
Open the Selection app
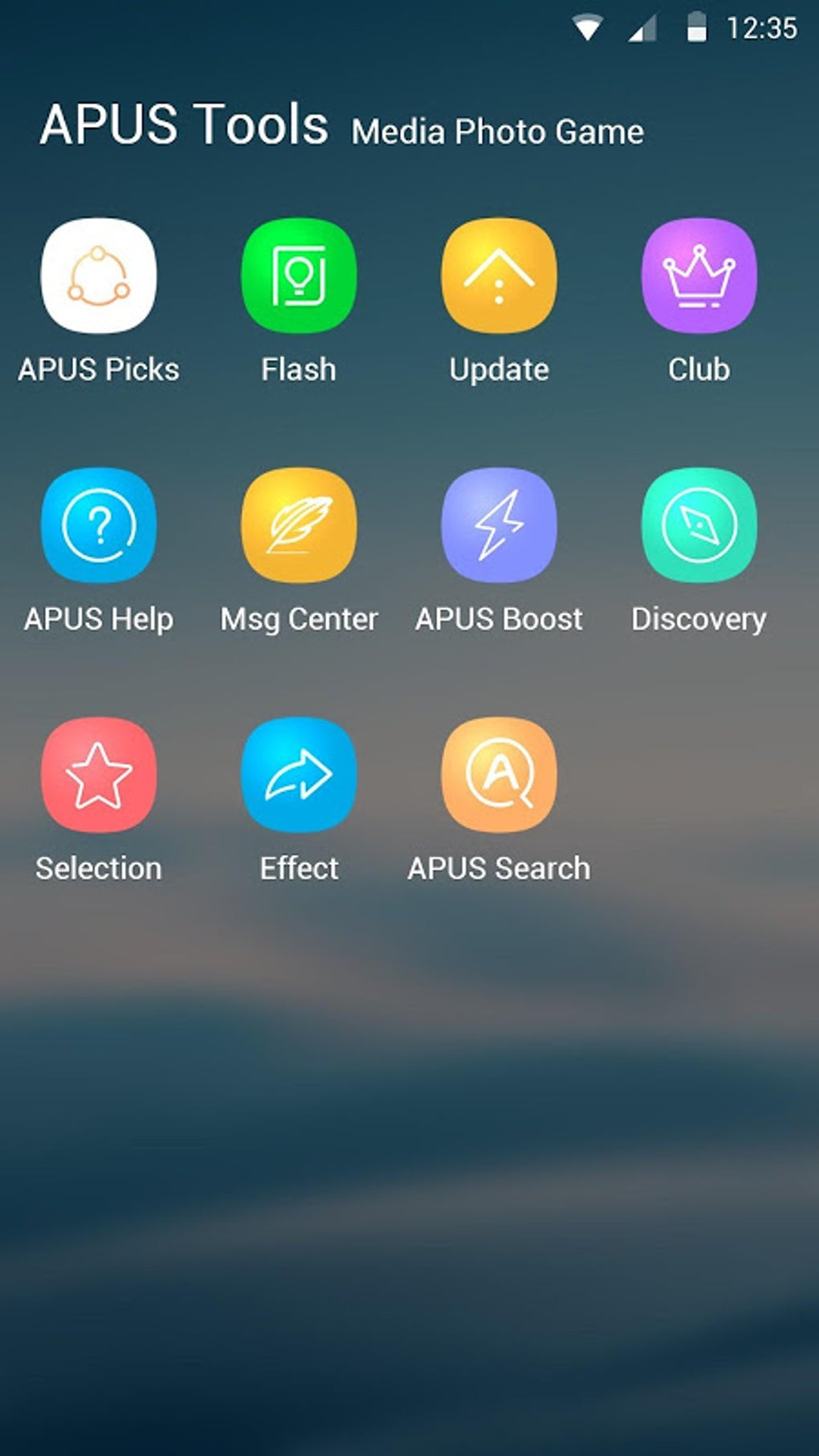coord(99,775)
